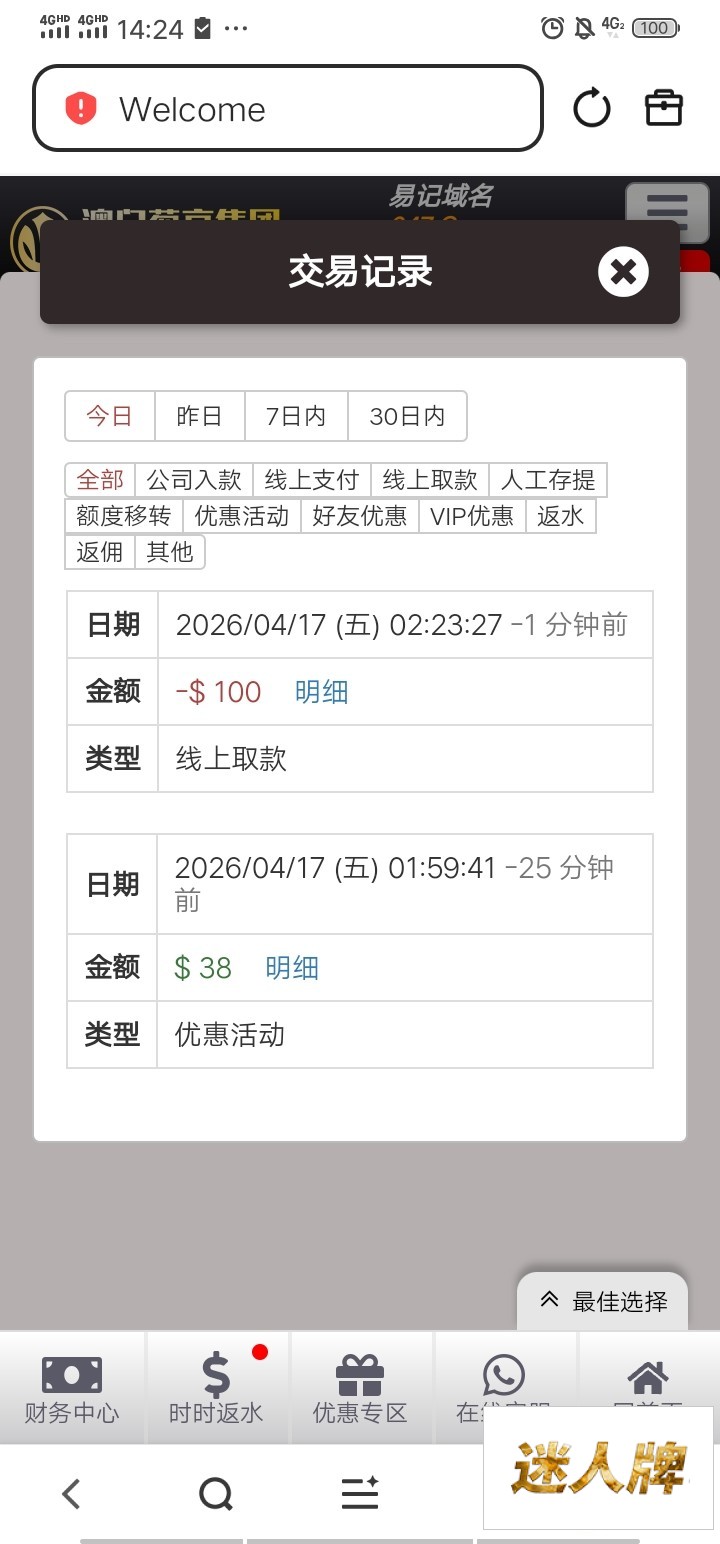720x1544 pixels.
Task: Close the 交易记录 dialog
Action: pos(623,272)
